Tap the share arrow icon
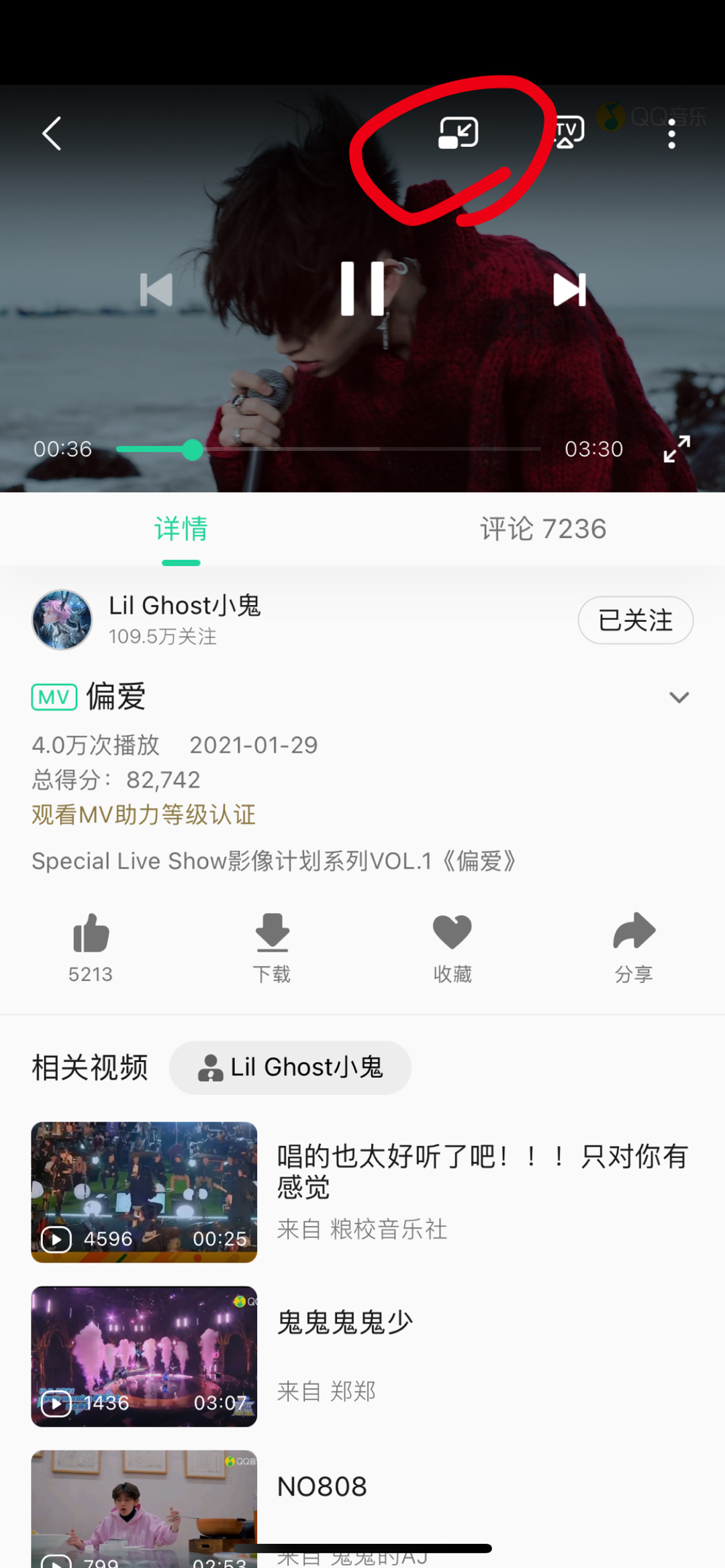 (x=634, y=934)
